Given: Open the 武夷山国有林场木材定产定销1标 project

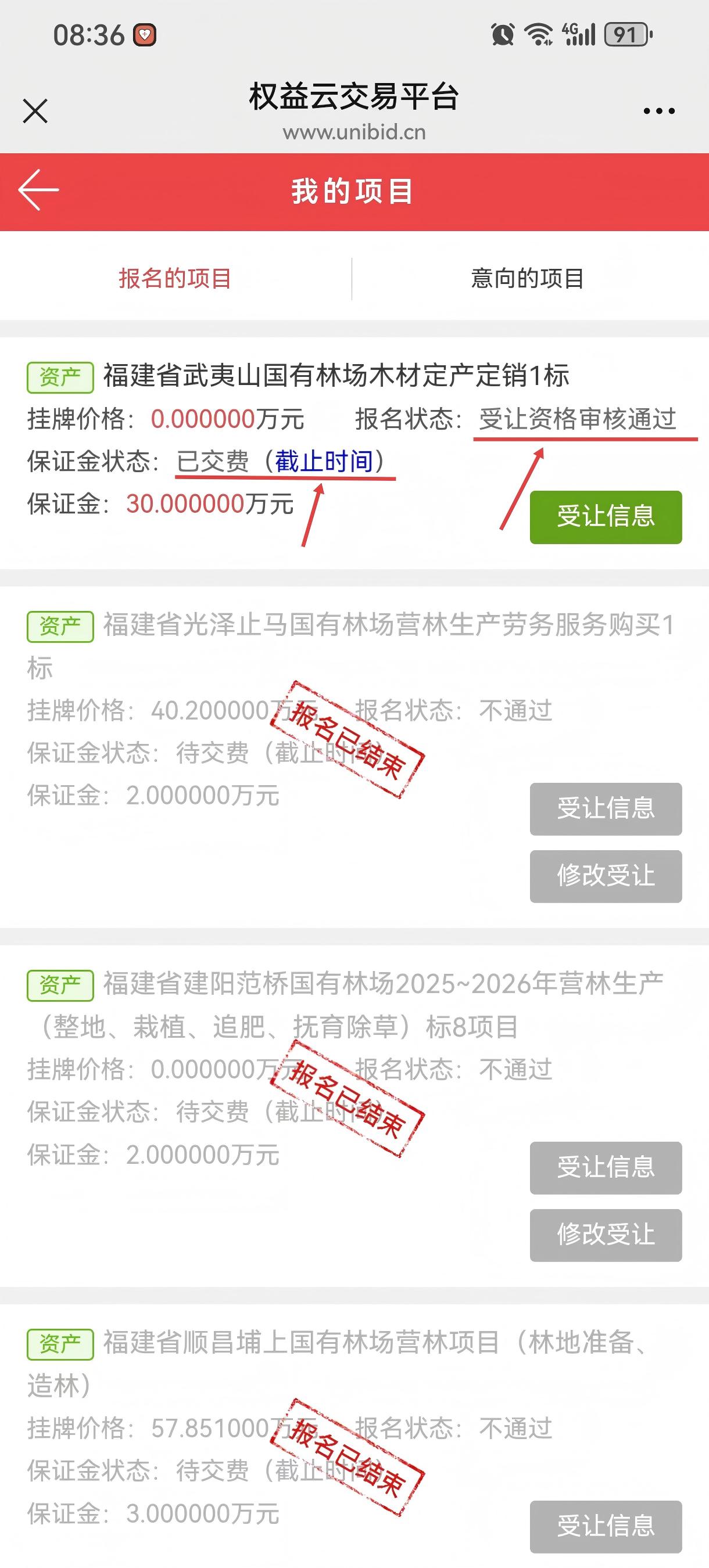Looking at the screenshot, I should click(x=336, y=376).
